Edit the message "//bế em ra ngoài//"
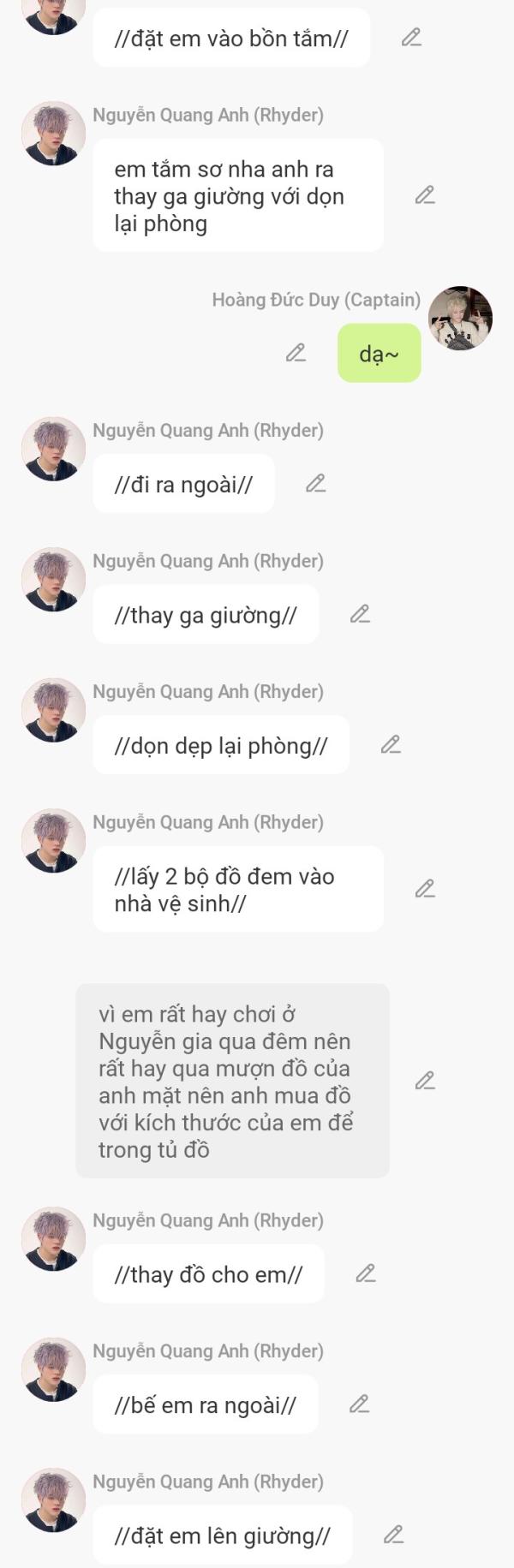Image resolution: width=514 pixels, height=1568 pixels. pos(360,1404)
